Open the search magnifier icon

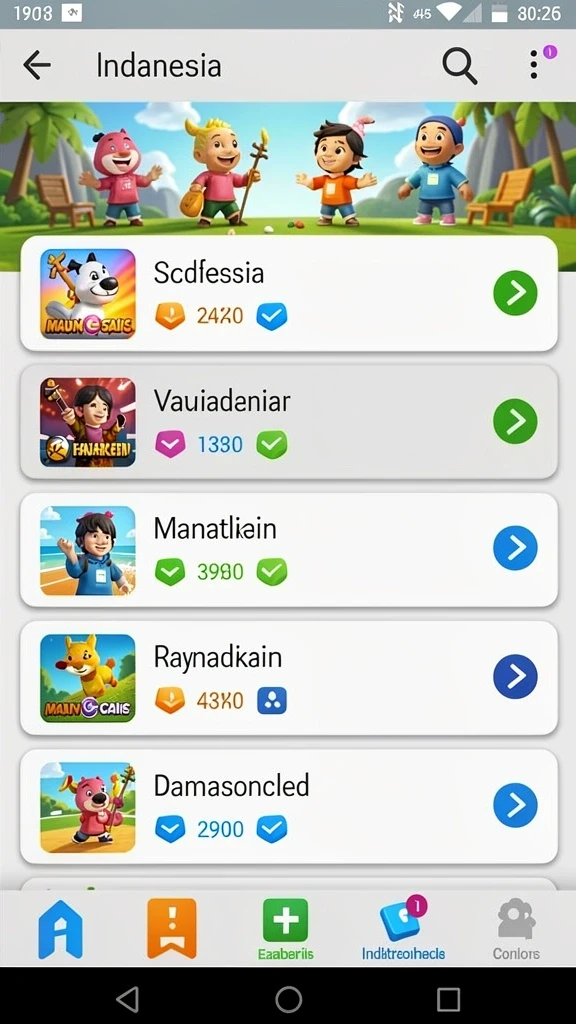point(460,65)
